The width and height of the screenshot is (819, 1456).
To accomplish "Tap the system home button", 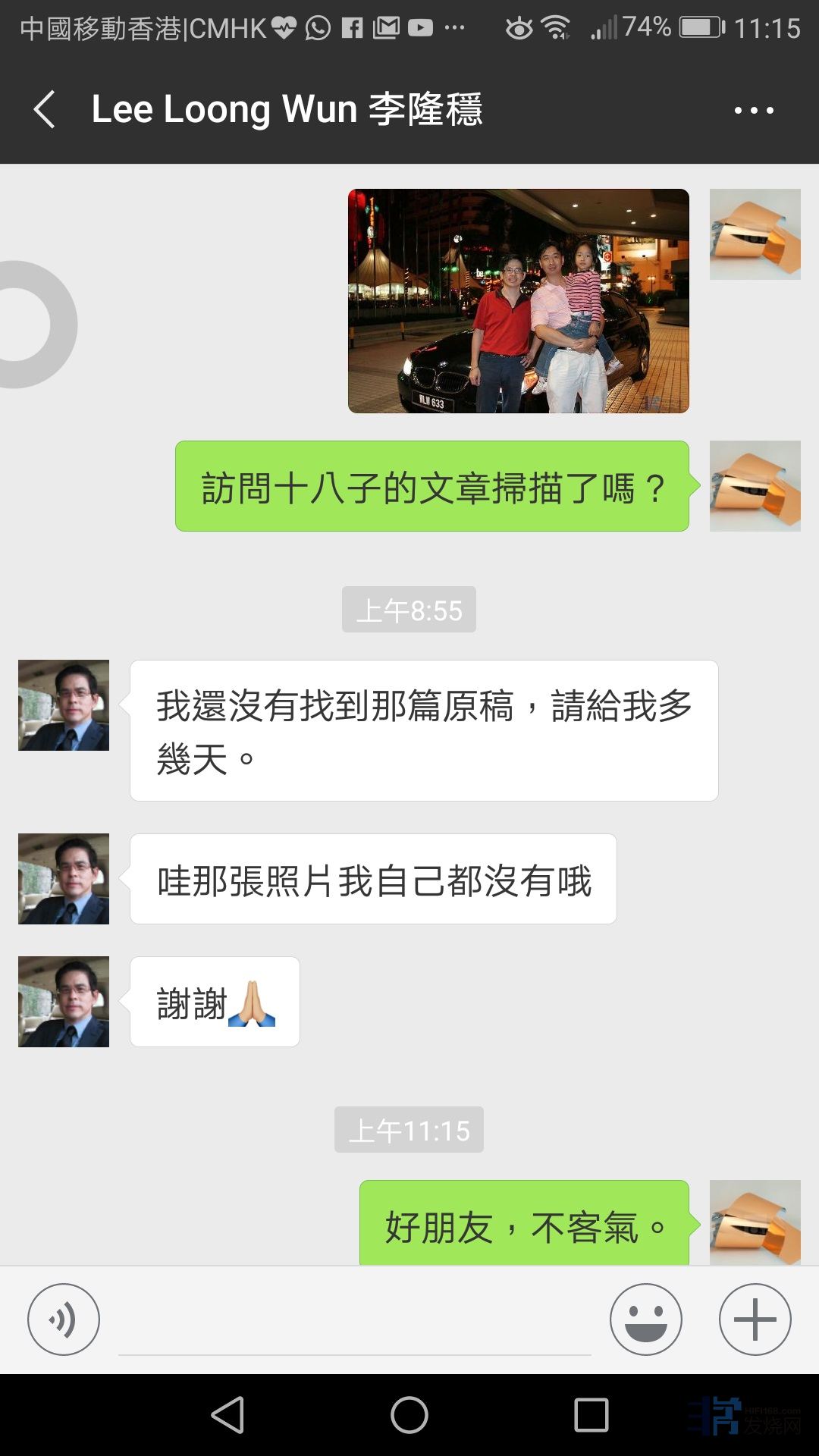I will coord(409,1415).
